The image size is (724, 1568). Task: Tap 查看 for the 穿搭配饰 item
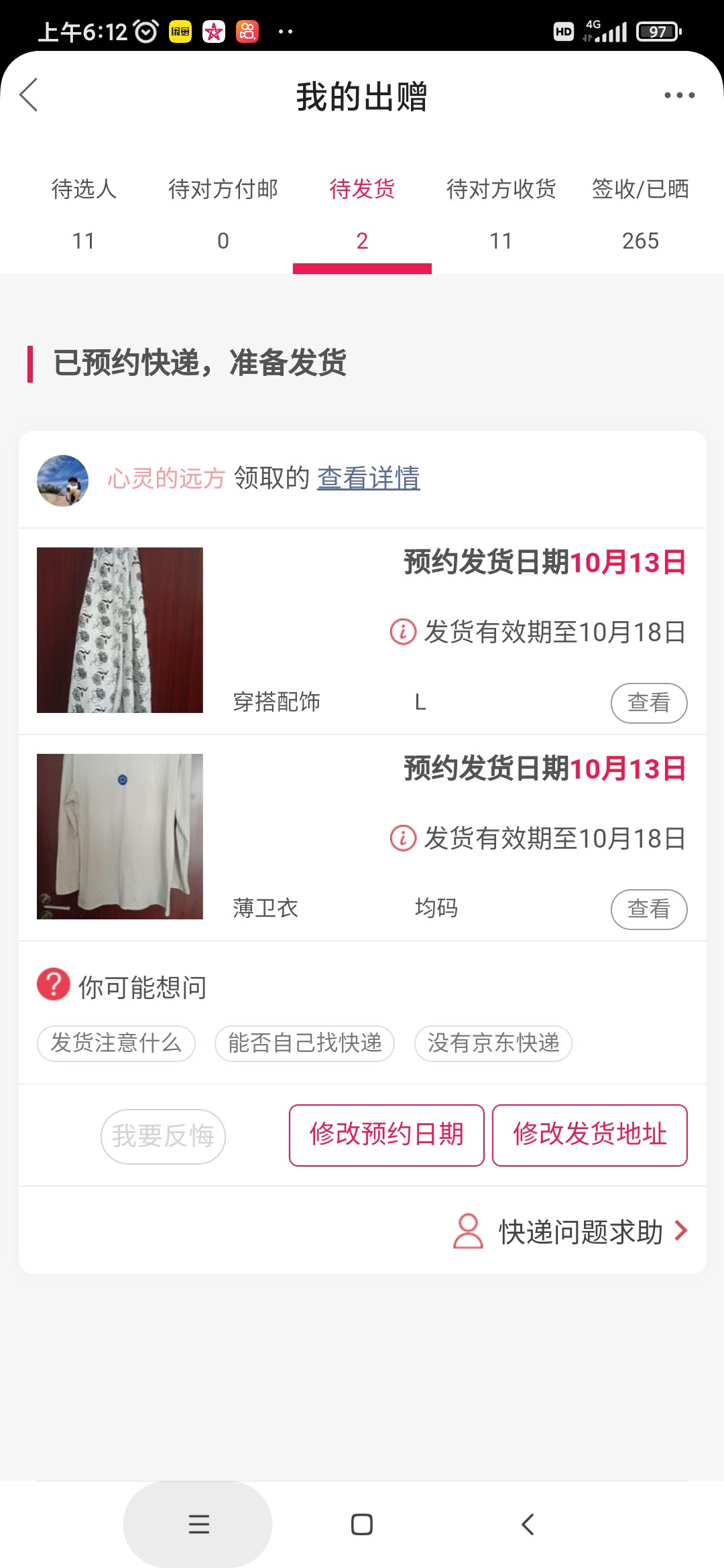coord(648,703)
